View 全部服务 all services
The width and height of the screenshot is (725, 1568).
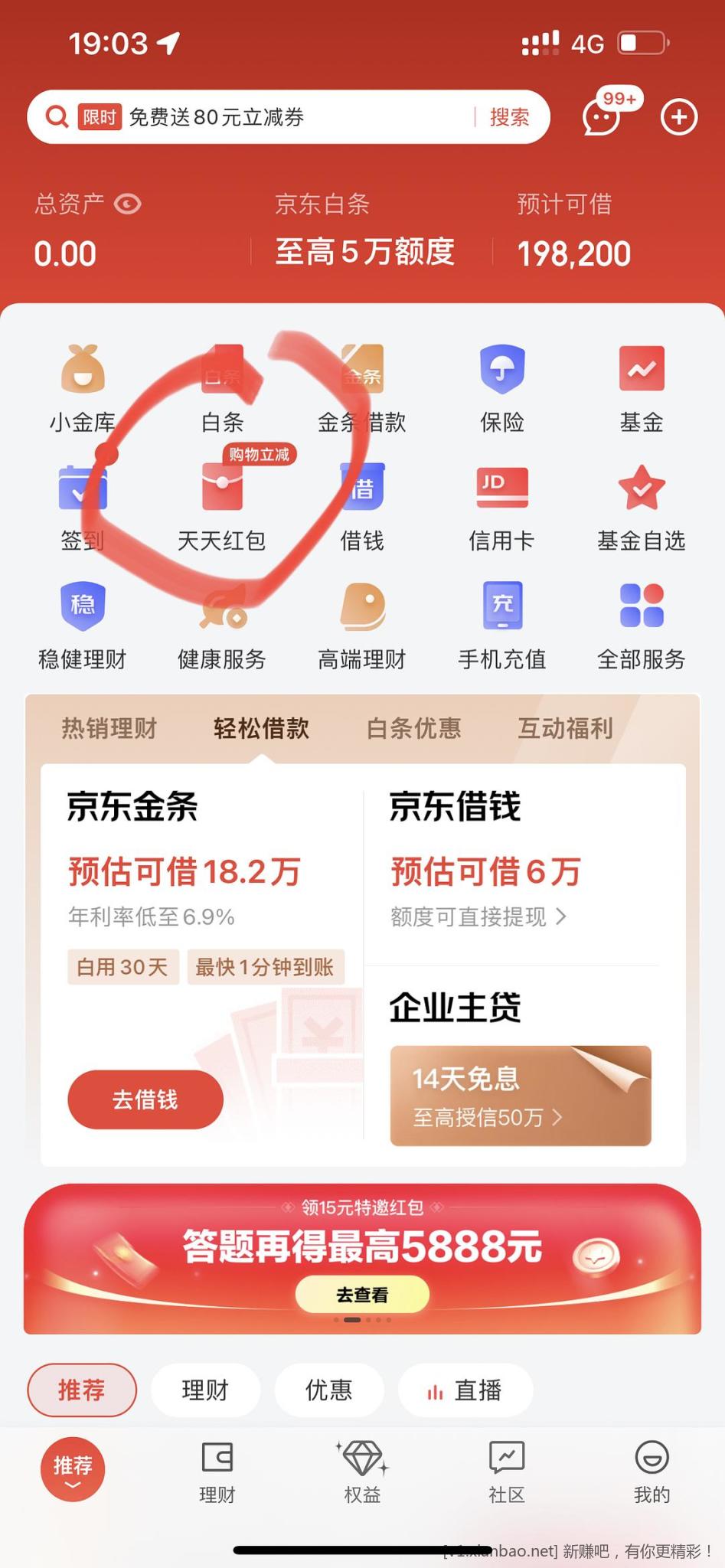[x=641, y=626]
